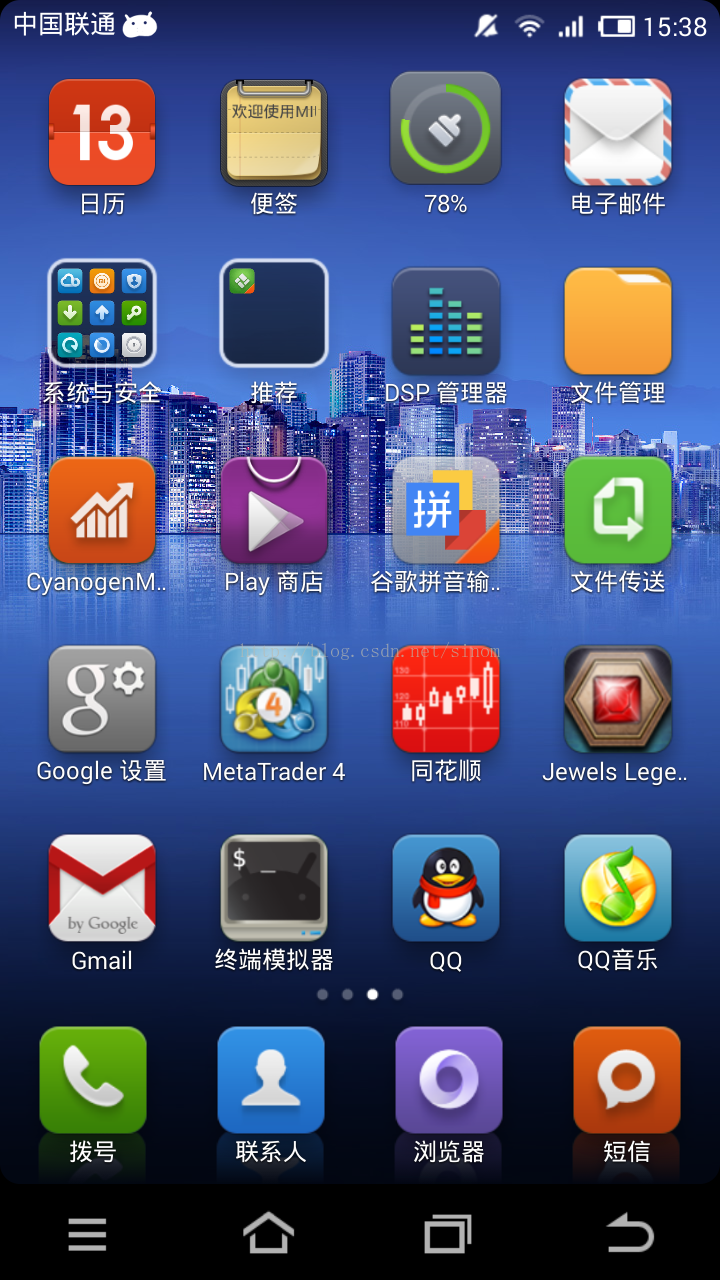The width and height of the screenshot is (720, 1280).
Task: Tap the 78% memory cleaner widget
Action: pos(445,130)
